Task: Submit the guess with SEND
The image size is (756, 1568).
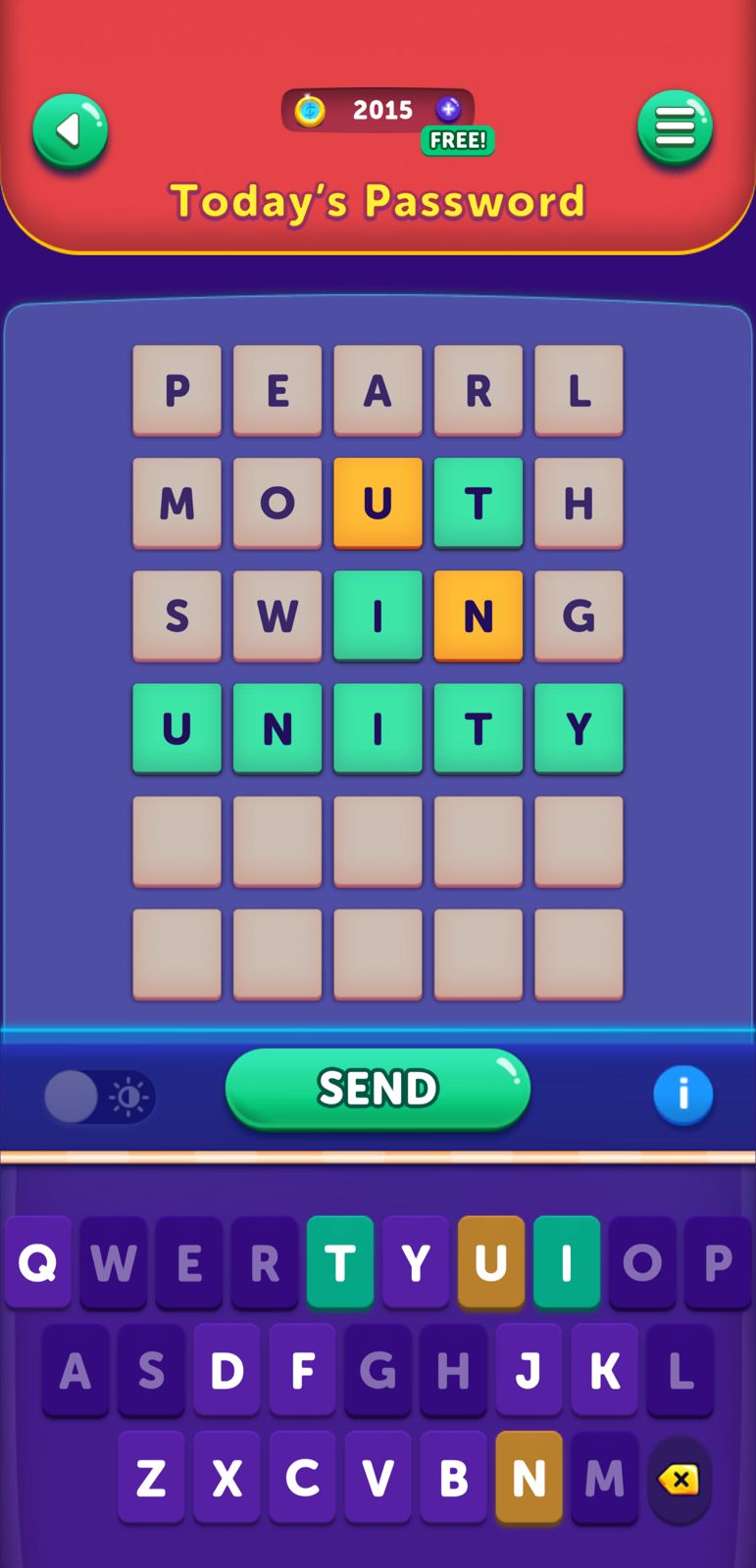Action: (378, 1089)
